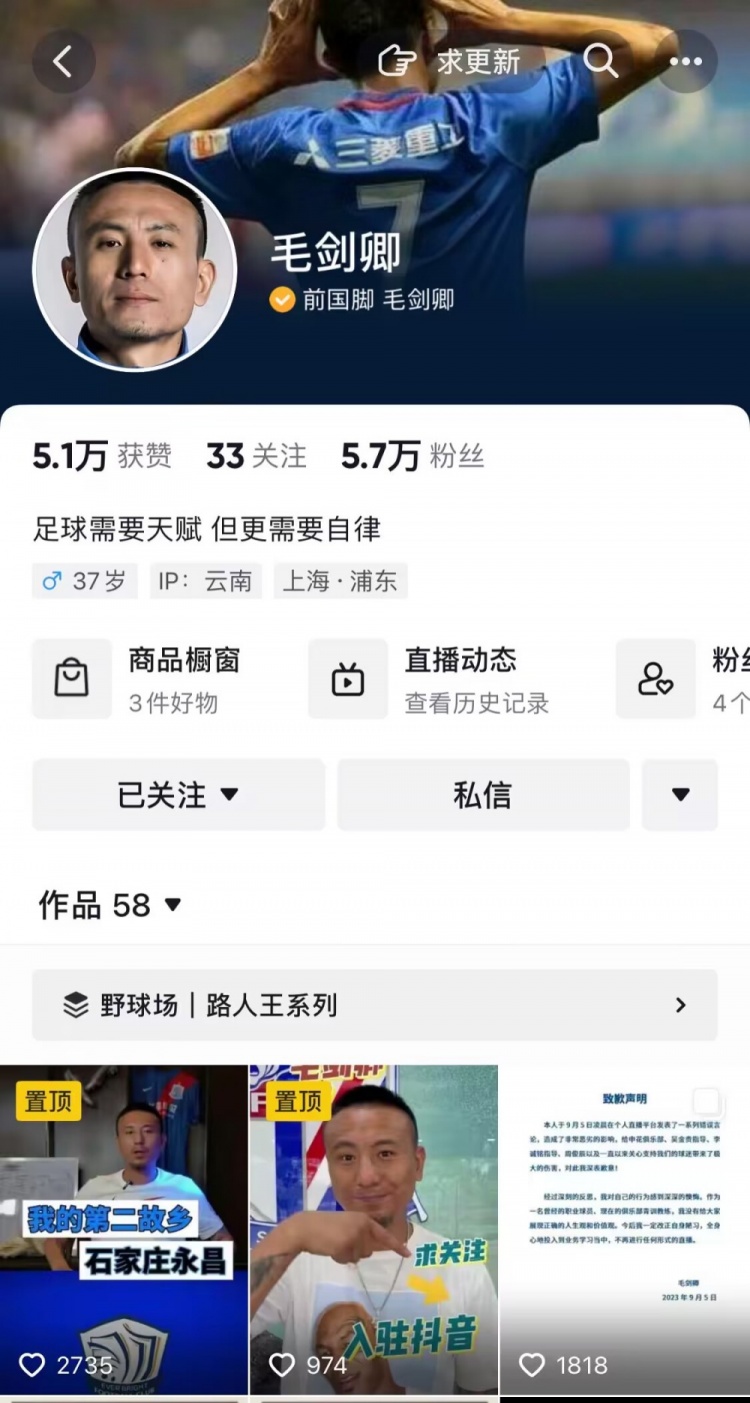Expand recommended accounts with the arrow button
This screenshot has height=1403, width=750.
680,795
